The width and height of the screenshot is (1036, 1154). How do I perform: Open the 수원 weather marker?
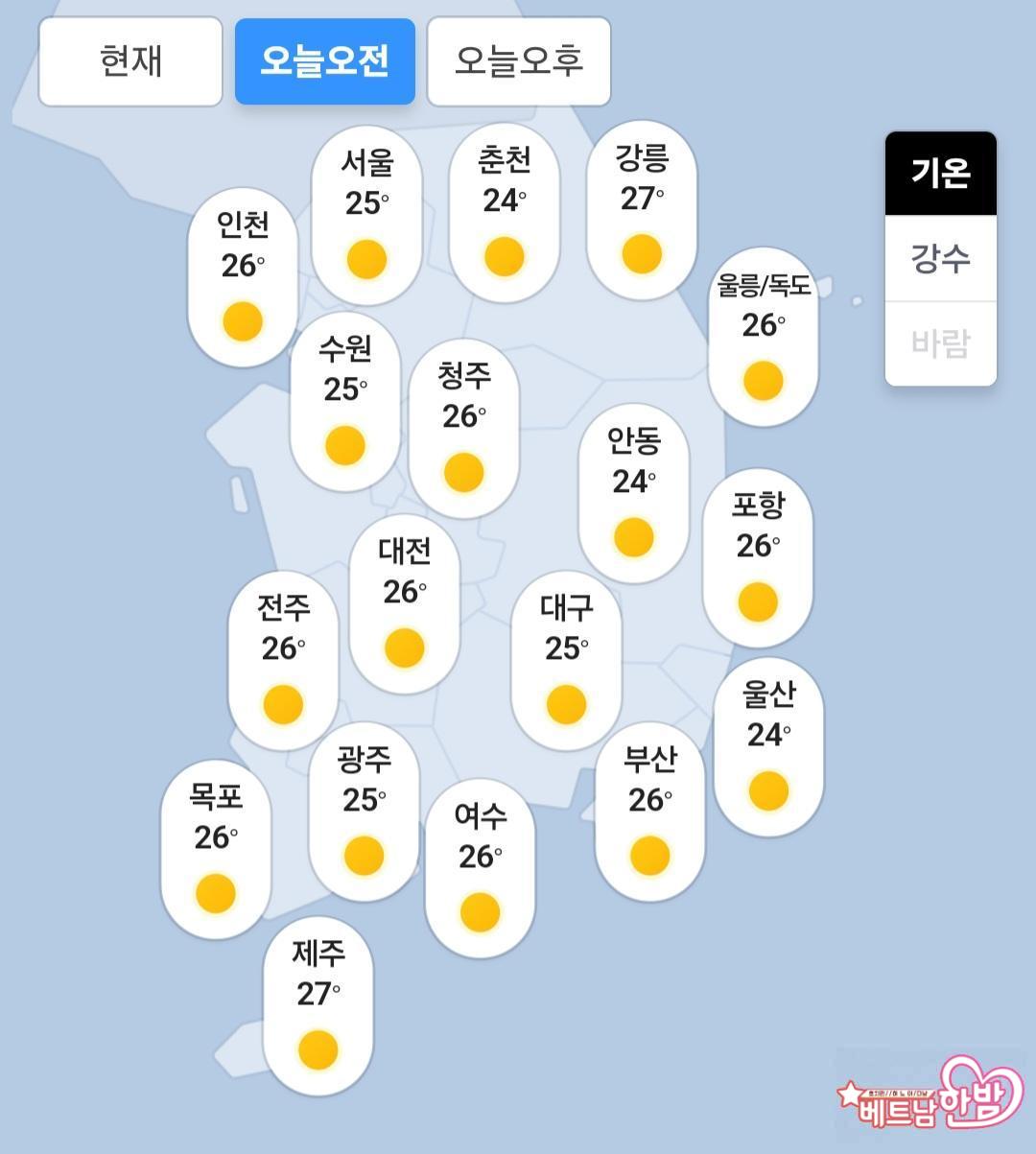pos(345,402)
